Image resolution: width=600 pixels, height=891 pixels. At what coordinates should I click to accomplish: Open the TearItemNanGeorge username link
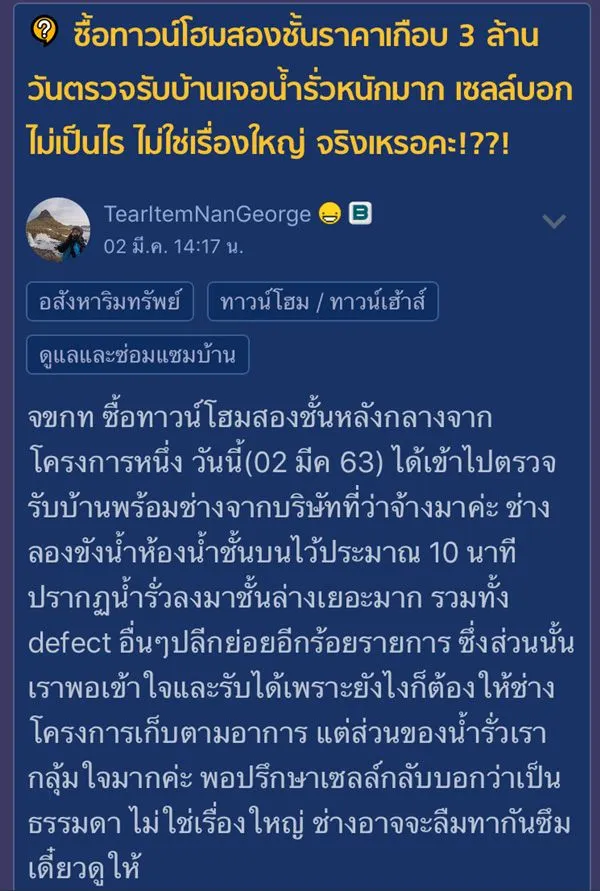(x=206, y=214)
